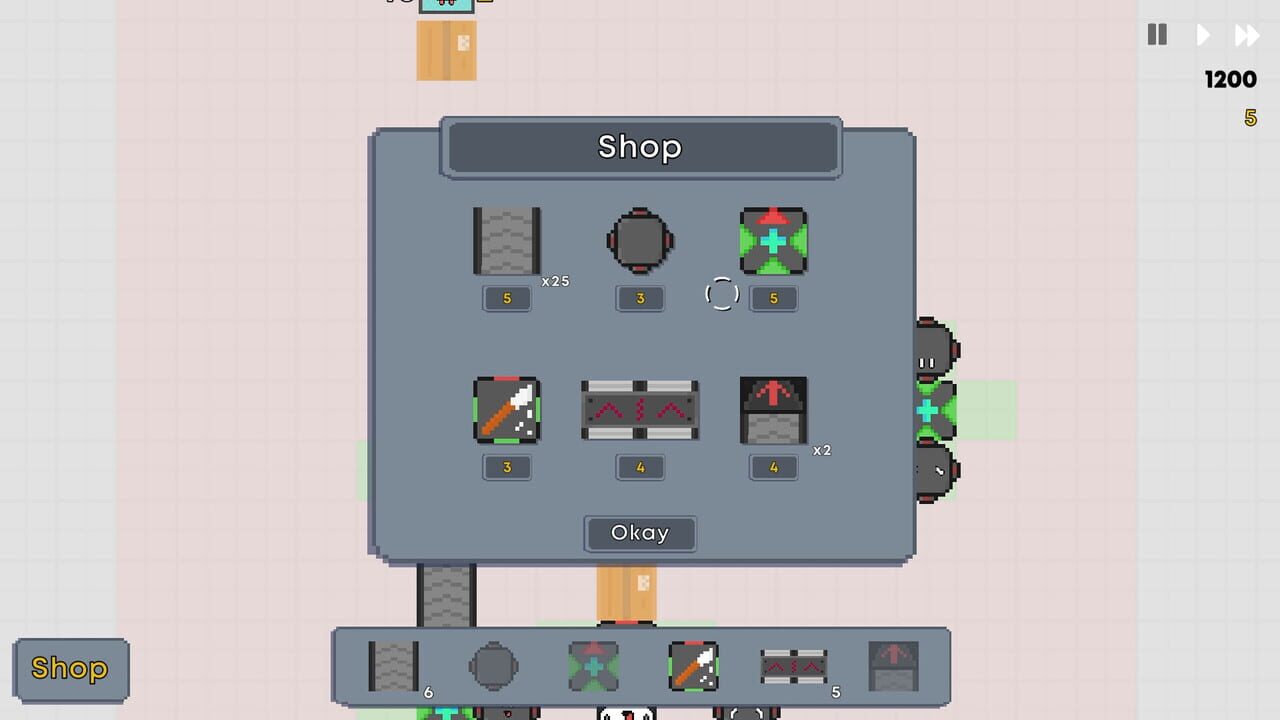Select red arrow launcher in inventory bar
Viewport: 1280px width, 720px height.
(894, 666)
